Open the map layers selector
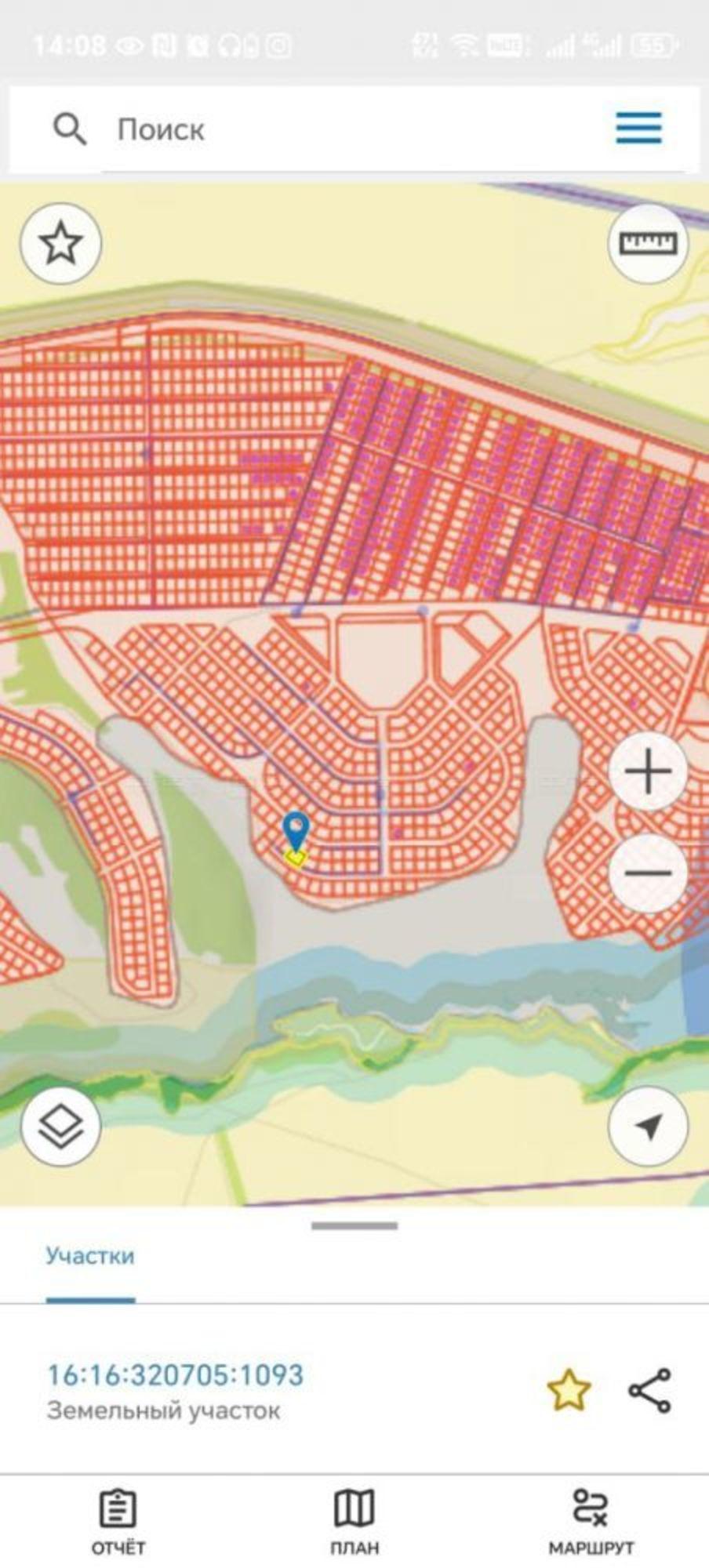 point(60,1127)
